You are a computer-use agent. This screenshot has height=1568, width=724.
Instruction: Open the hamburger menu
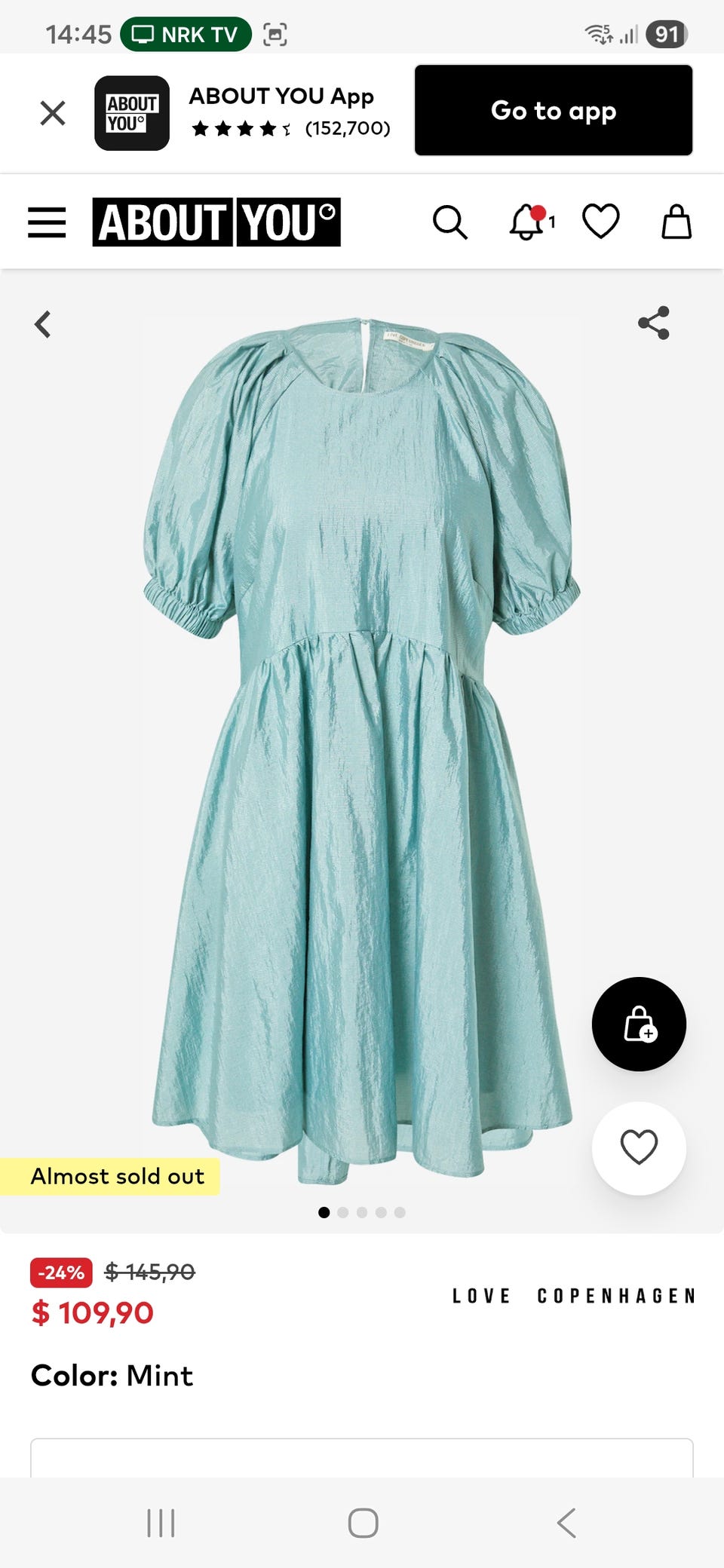pyautogui.click(x=47, y=222)
